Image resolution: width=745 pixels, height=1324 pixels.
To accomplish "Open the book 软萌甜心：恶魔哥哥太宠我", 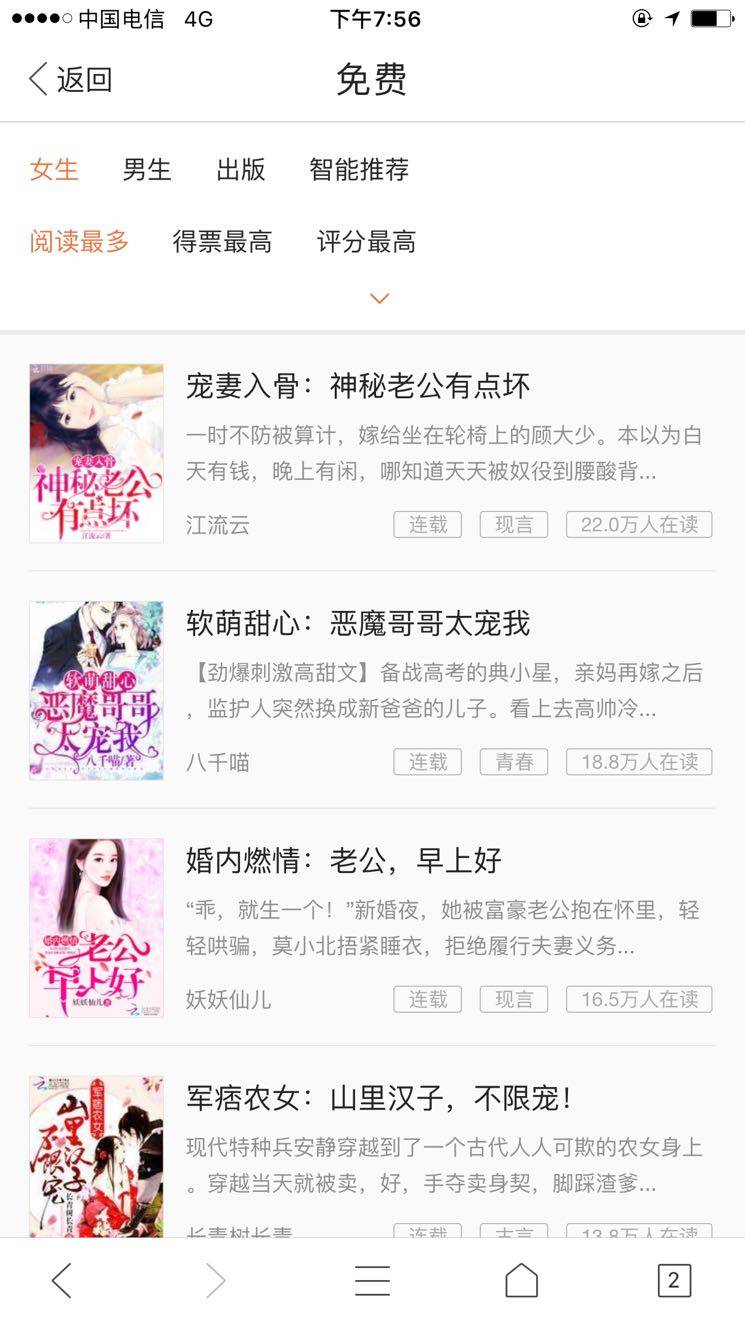I will click(x=358, y=623).
